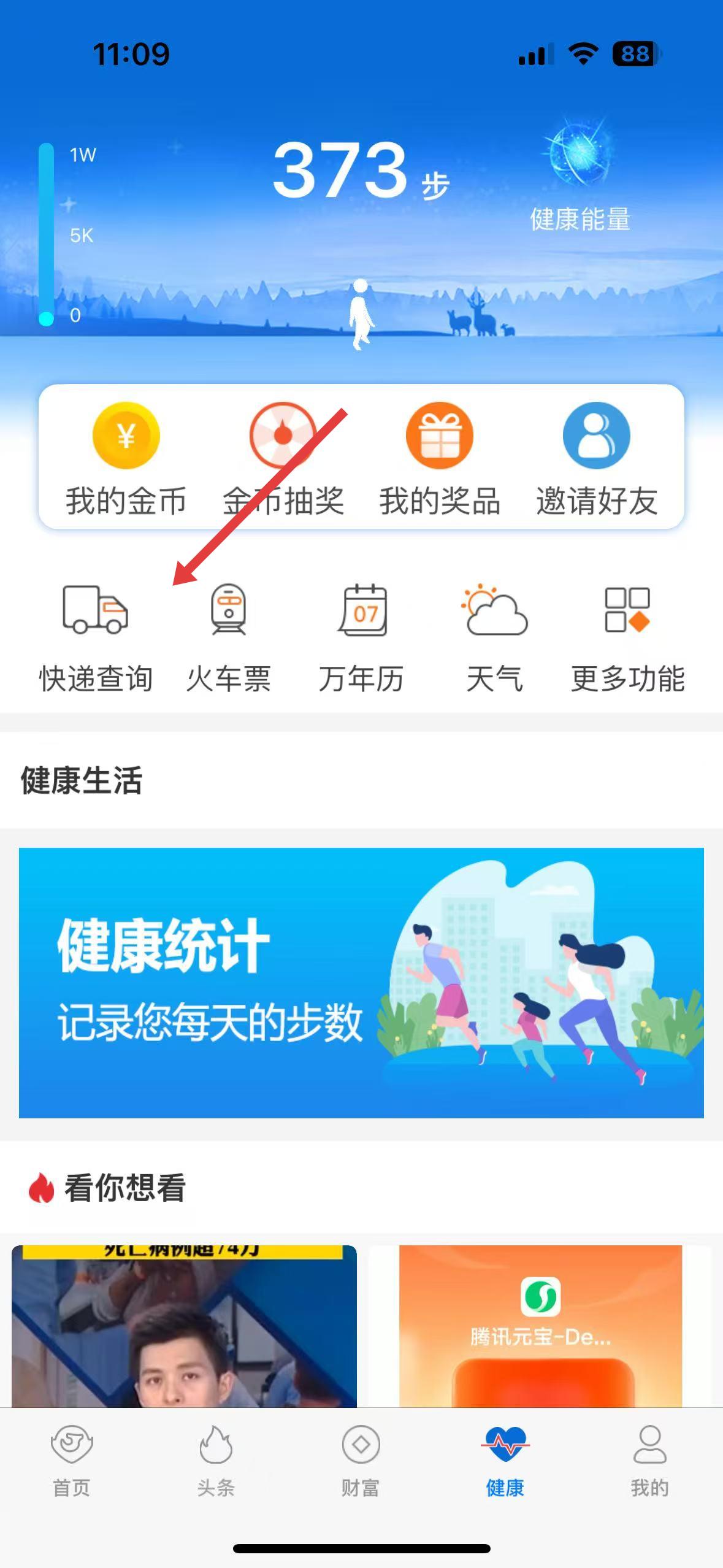Open the 健康统计 step statistics banner

point(361,982)
